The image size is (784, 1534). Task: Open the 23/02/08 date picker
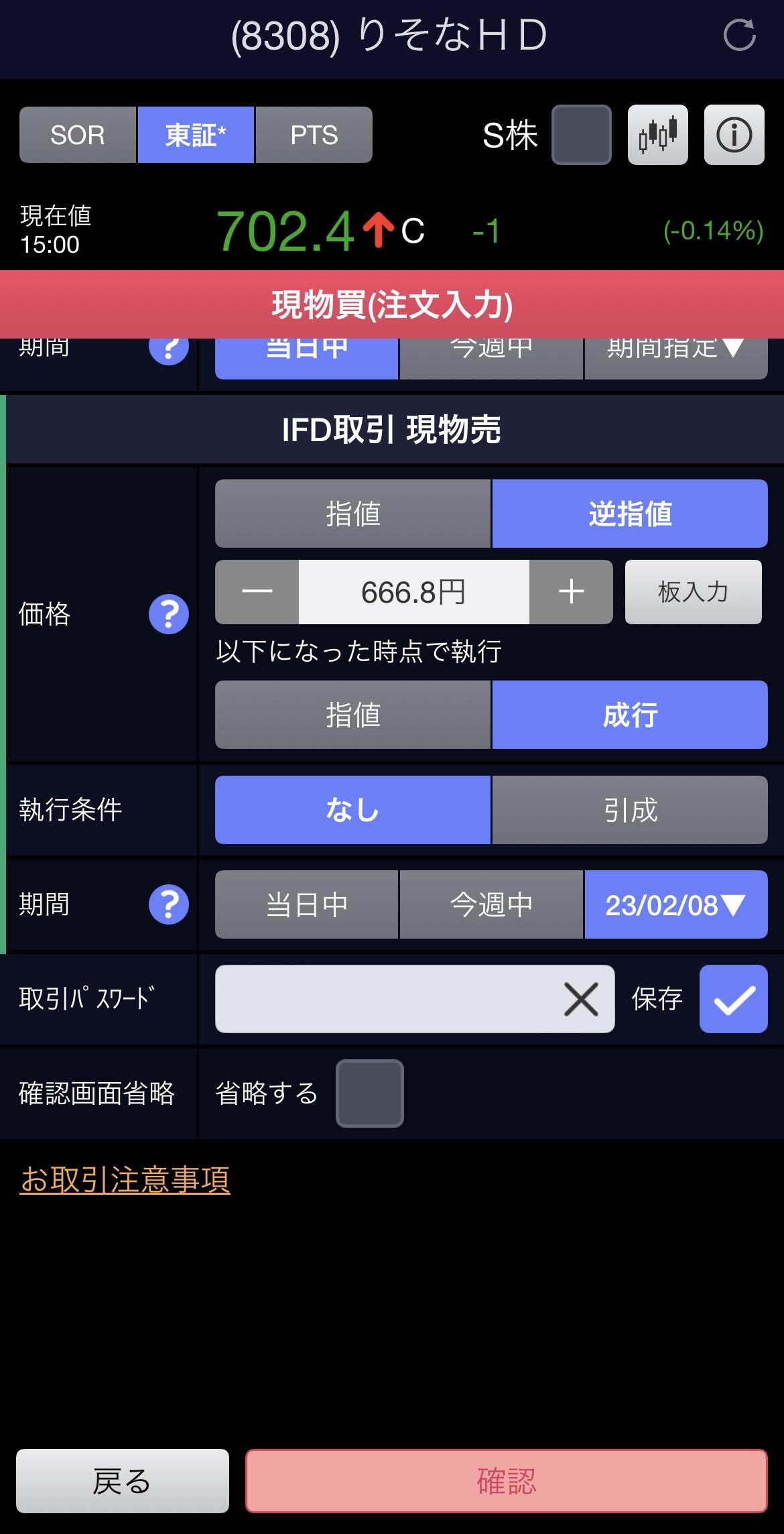[675, 904]
